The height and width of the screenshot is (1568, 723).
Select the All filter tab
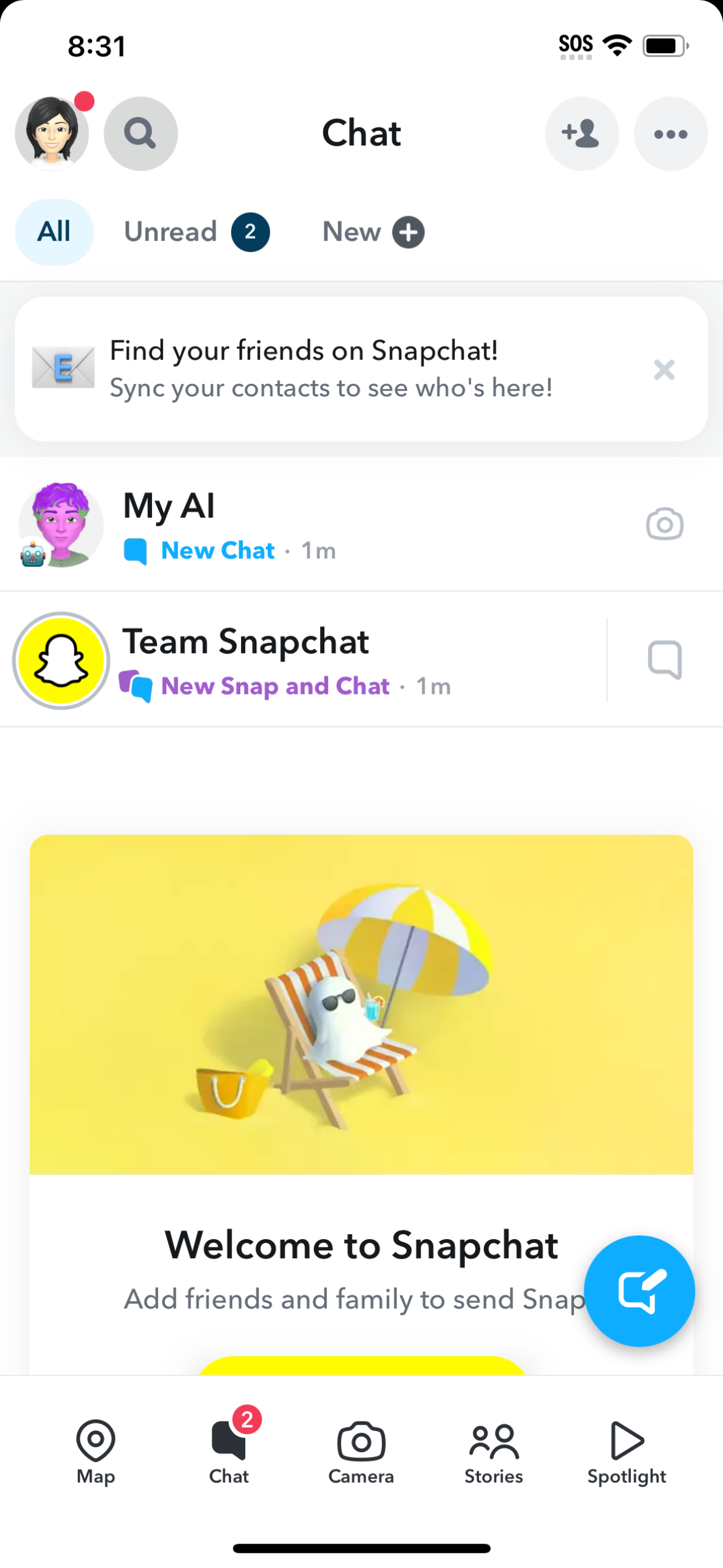tap(54, 232)
